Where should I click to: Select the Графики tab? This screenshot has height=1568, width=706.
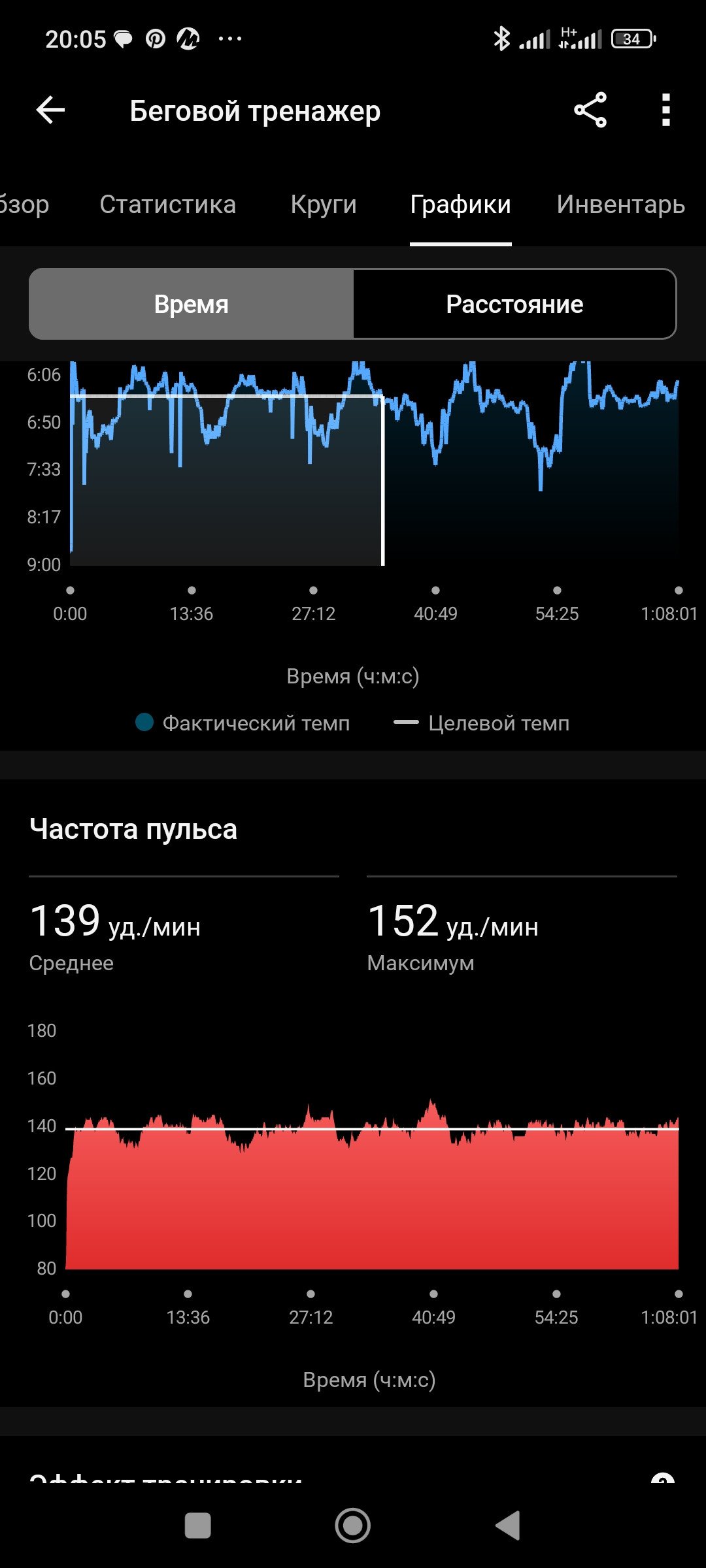pyautogui.click(x=460, y=204)
